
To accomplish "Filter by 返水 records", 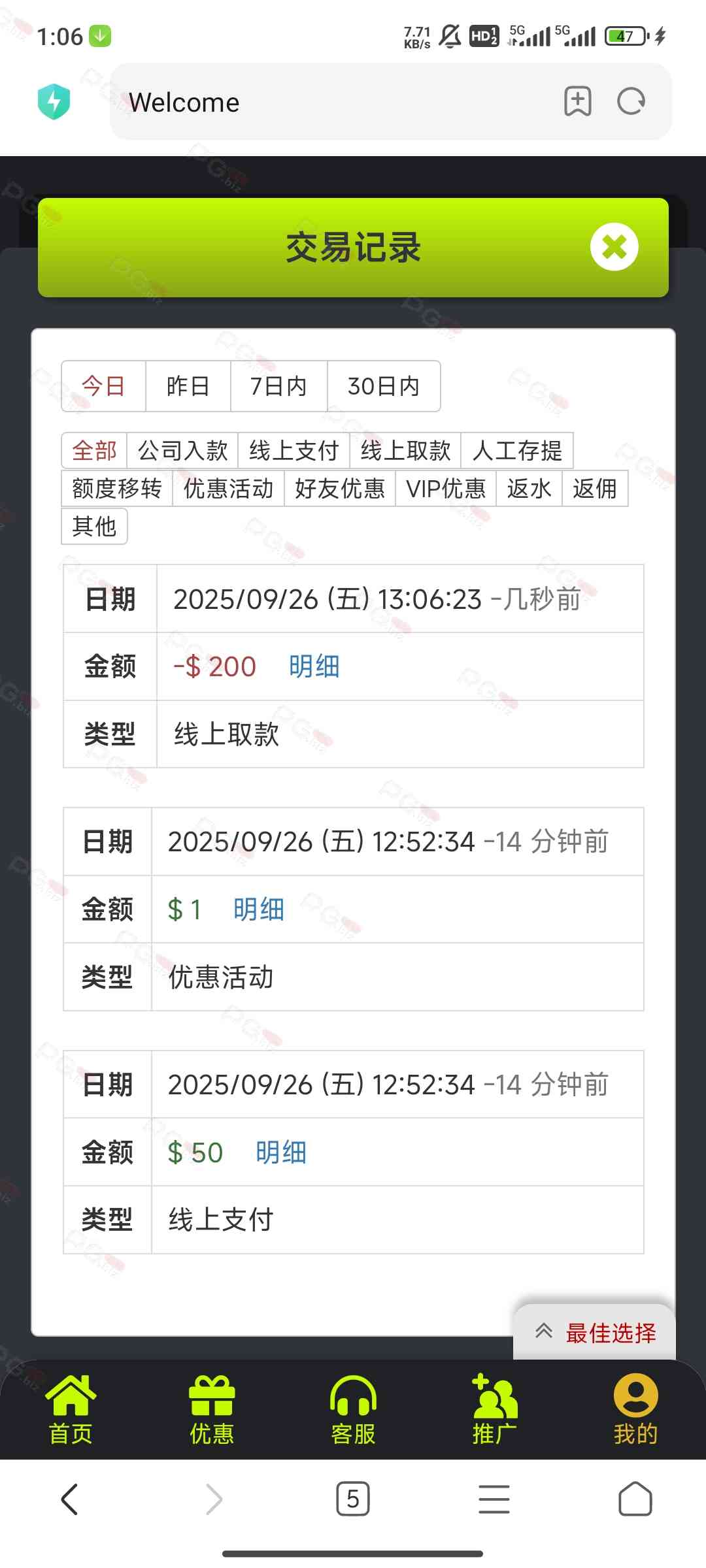I will point(529,488).
